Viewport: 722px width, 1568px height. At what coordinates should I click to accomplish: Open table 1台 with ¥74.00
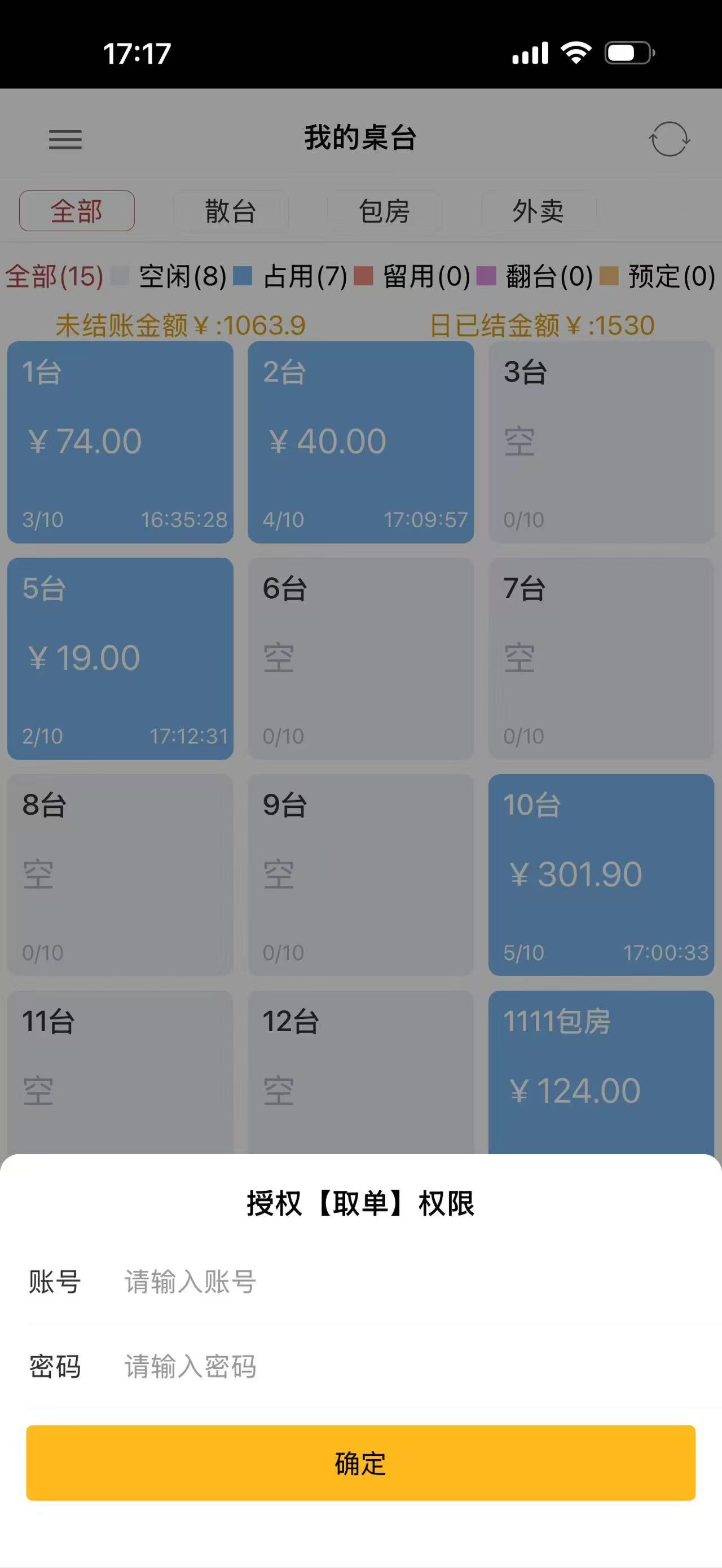pos(120,442)
